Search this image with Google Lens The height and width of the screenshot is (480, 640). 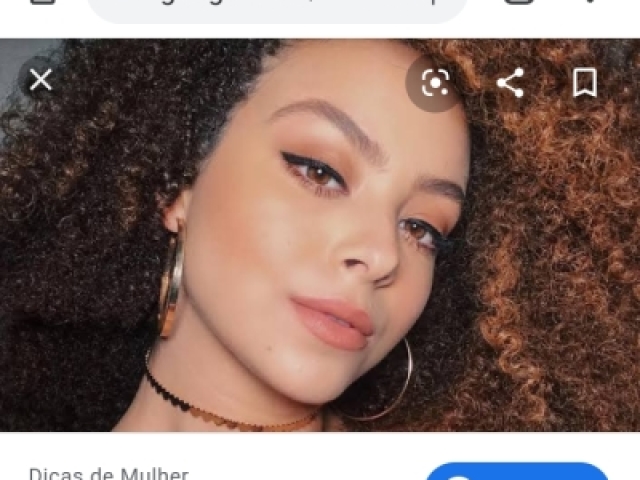pyautogui.click(x=435, y=83)
